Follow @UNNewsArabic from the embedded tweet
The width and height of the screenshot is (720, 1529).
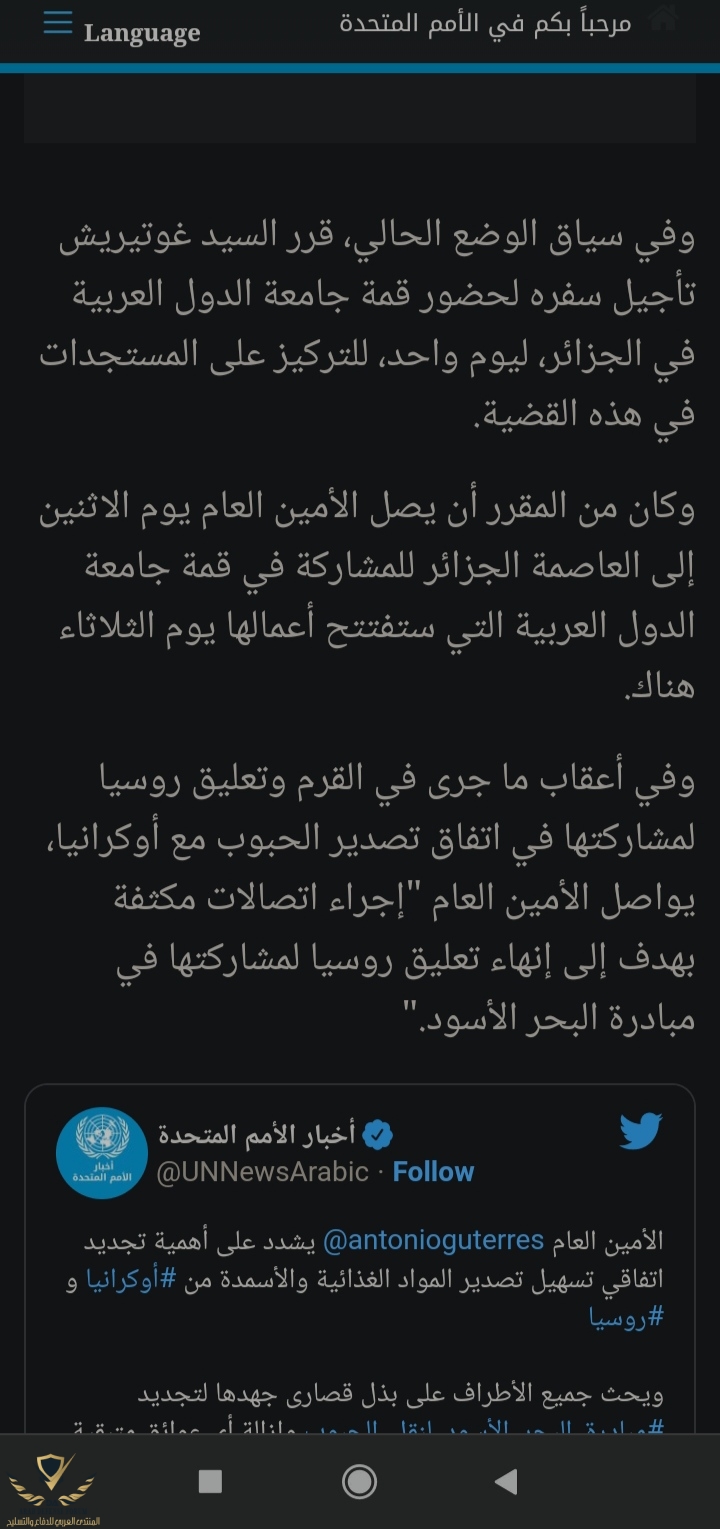pos(433,1172)
